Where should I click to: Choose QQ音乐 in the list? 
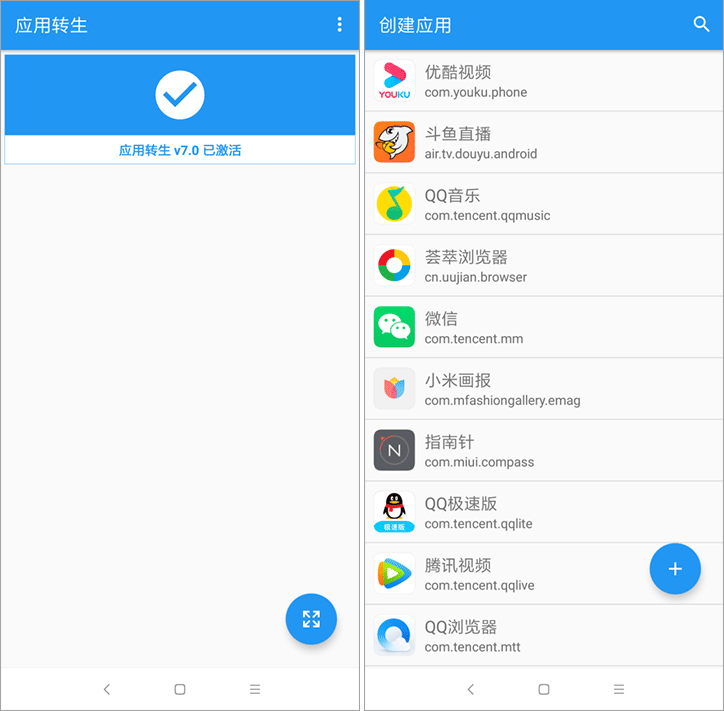[x=500, y=204]
